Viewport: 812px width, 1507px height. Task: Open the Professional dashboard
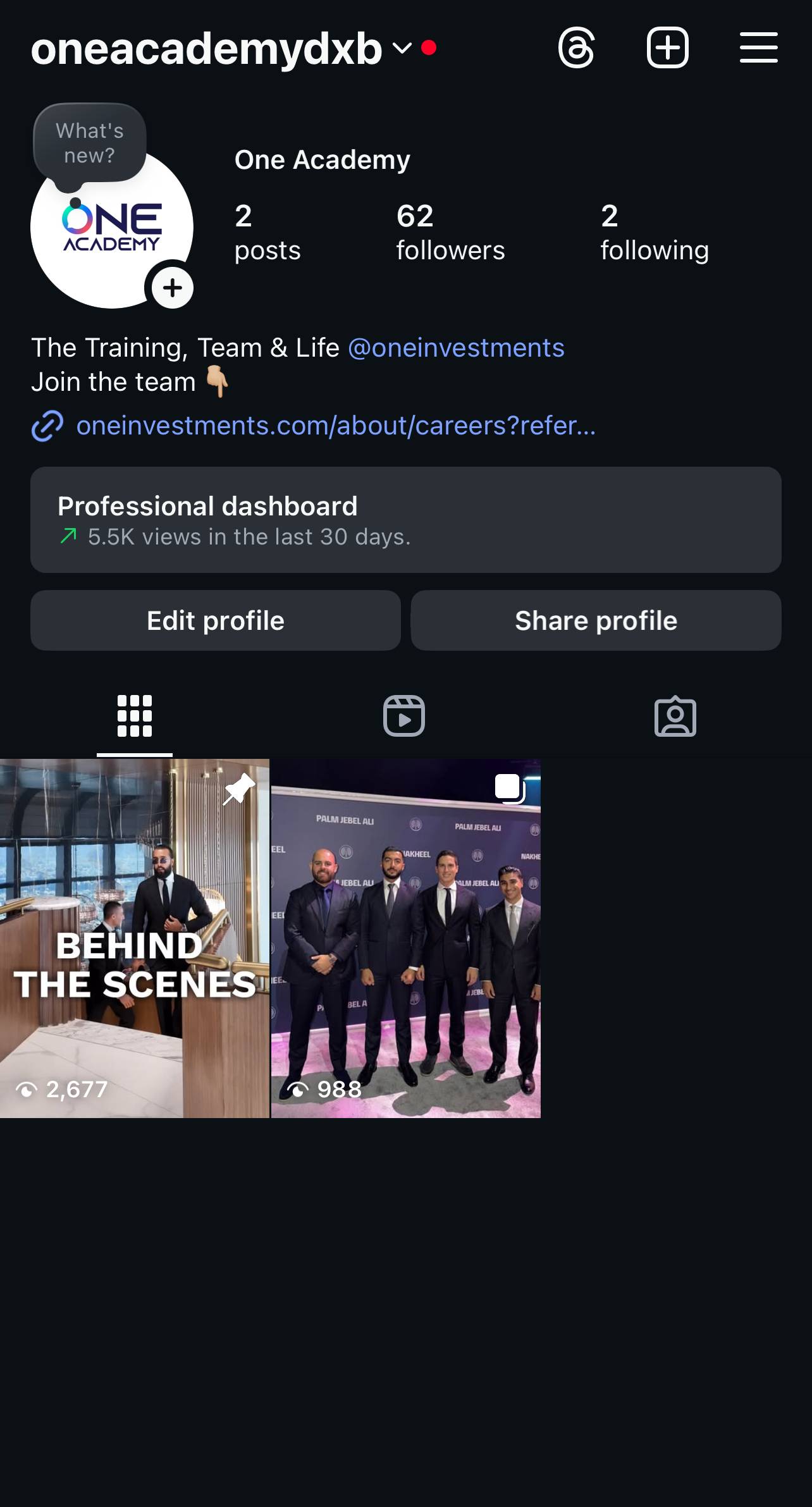point(406,520)
